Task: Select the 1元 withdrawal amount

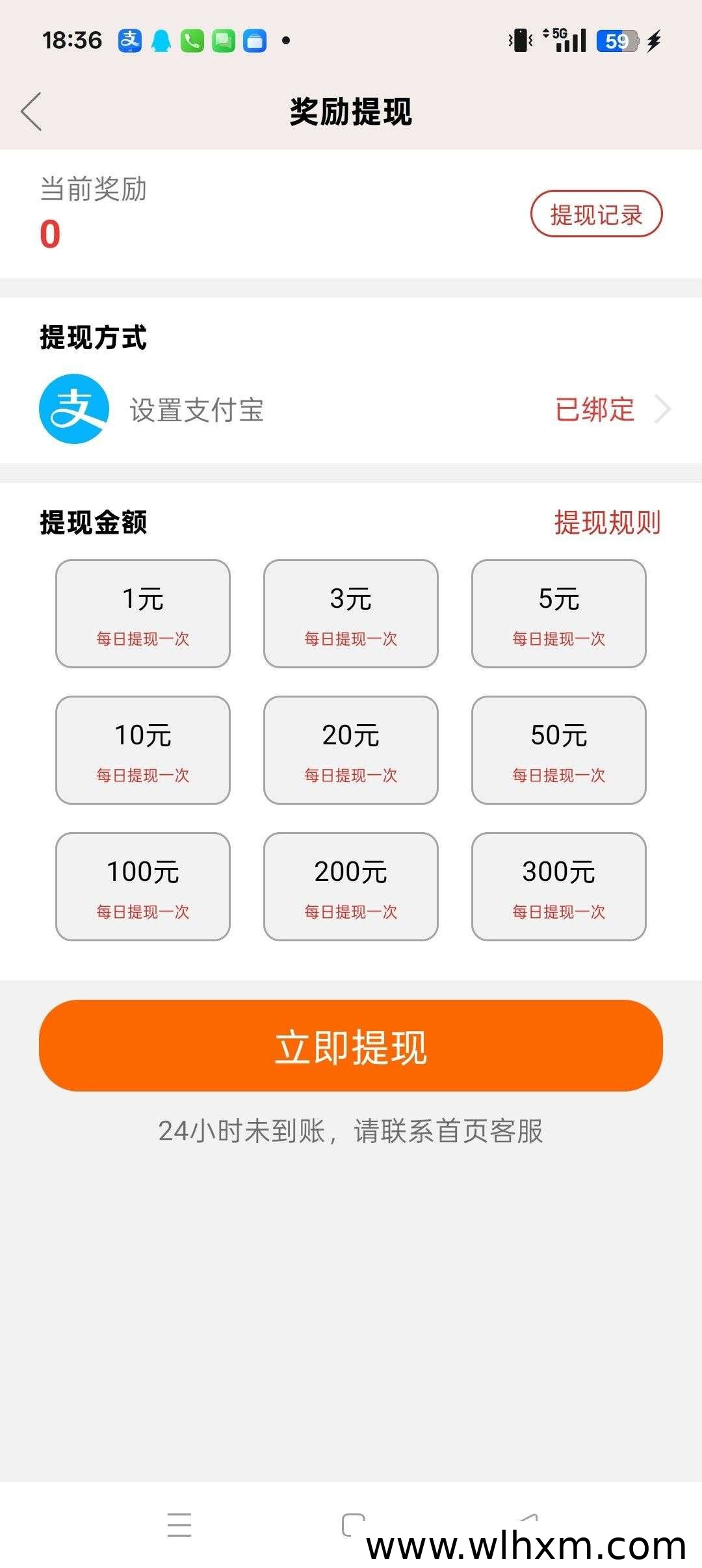Action: (143, 614)
